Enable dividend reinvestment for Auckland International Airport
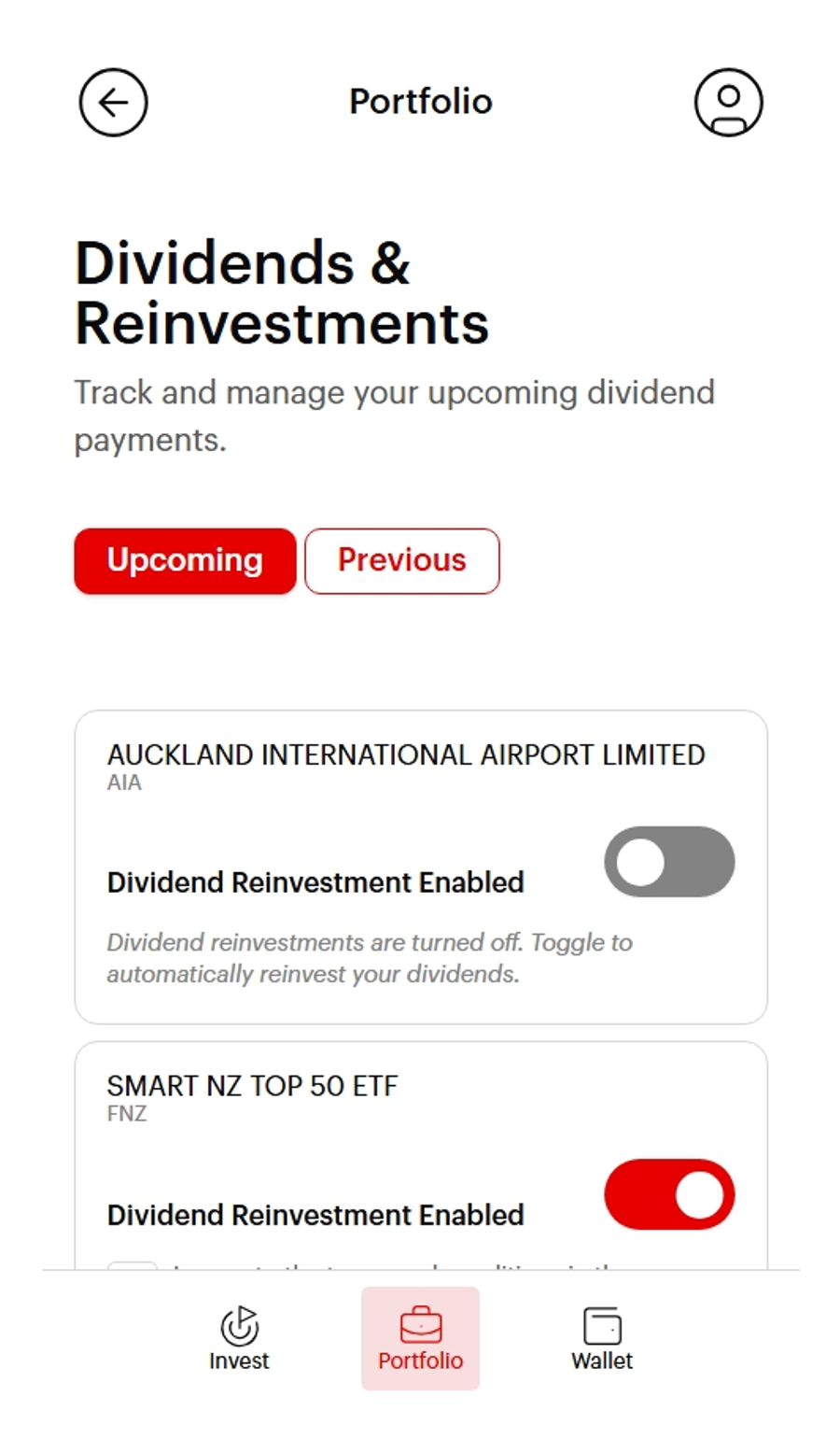 click(x=669, y=861)
